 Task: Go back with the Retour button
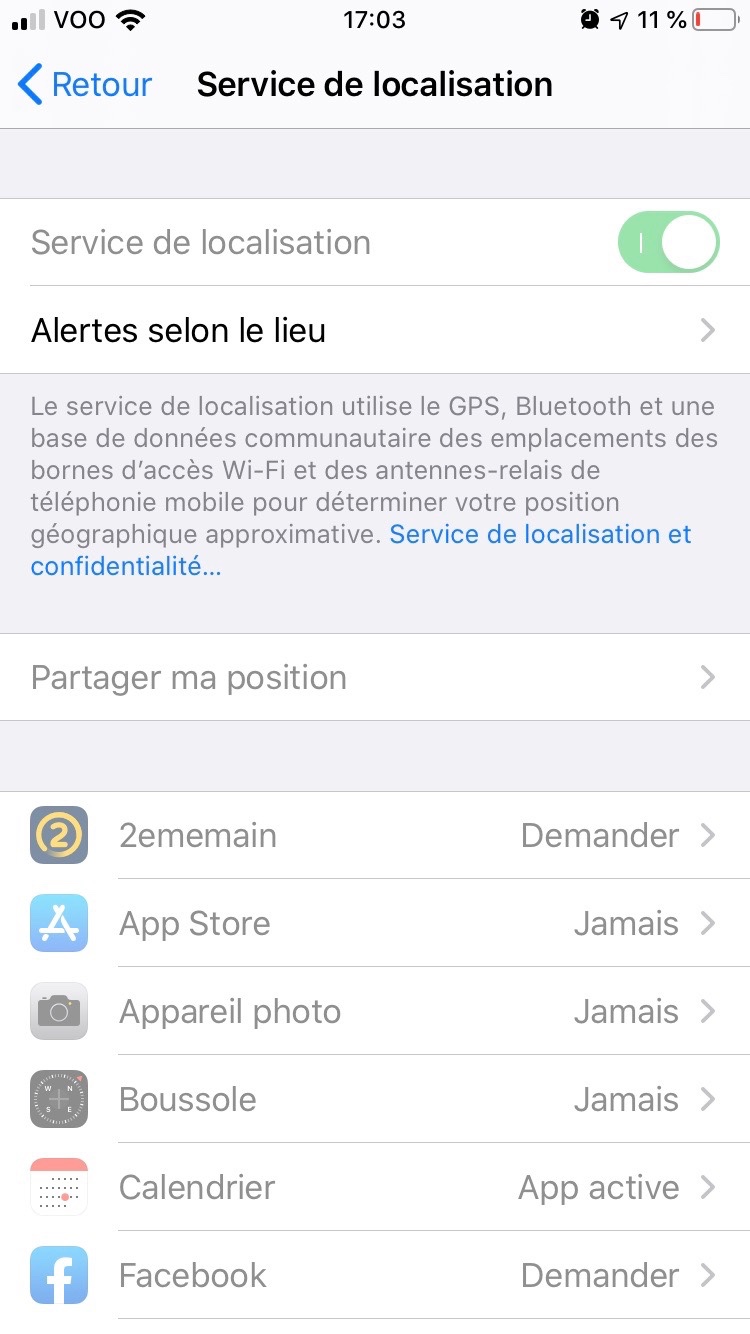coord(85,85)
